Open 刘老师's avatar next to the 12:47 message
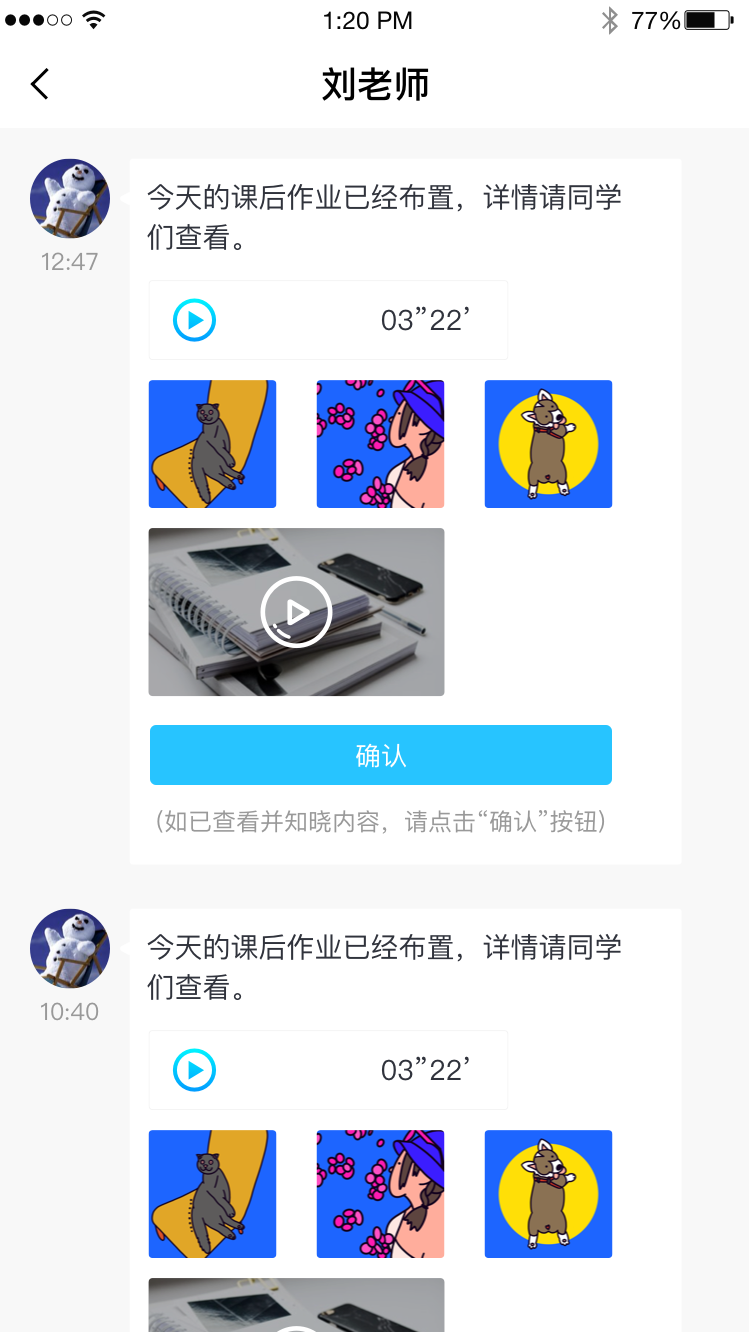 pyautogui.click(x=69, y=199)
